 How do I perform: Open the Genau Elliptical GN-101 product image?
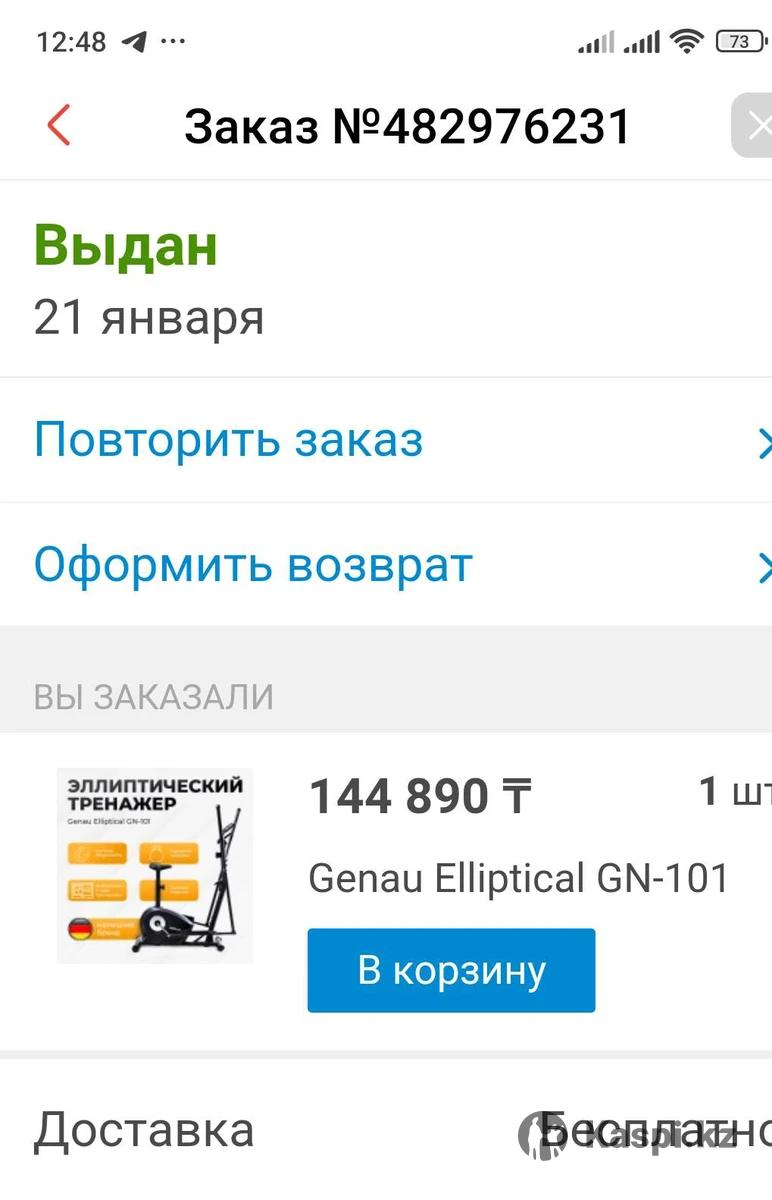[155, 866]
